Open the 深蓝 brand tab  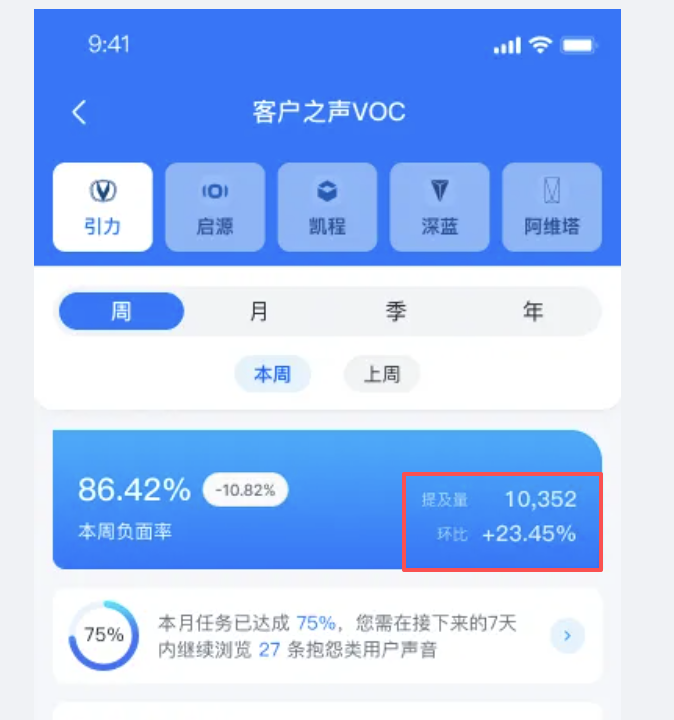[x=439, y=207]
